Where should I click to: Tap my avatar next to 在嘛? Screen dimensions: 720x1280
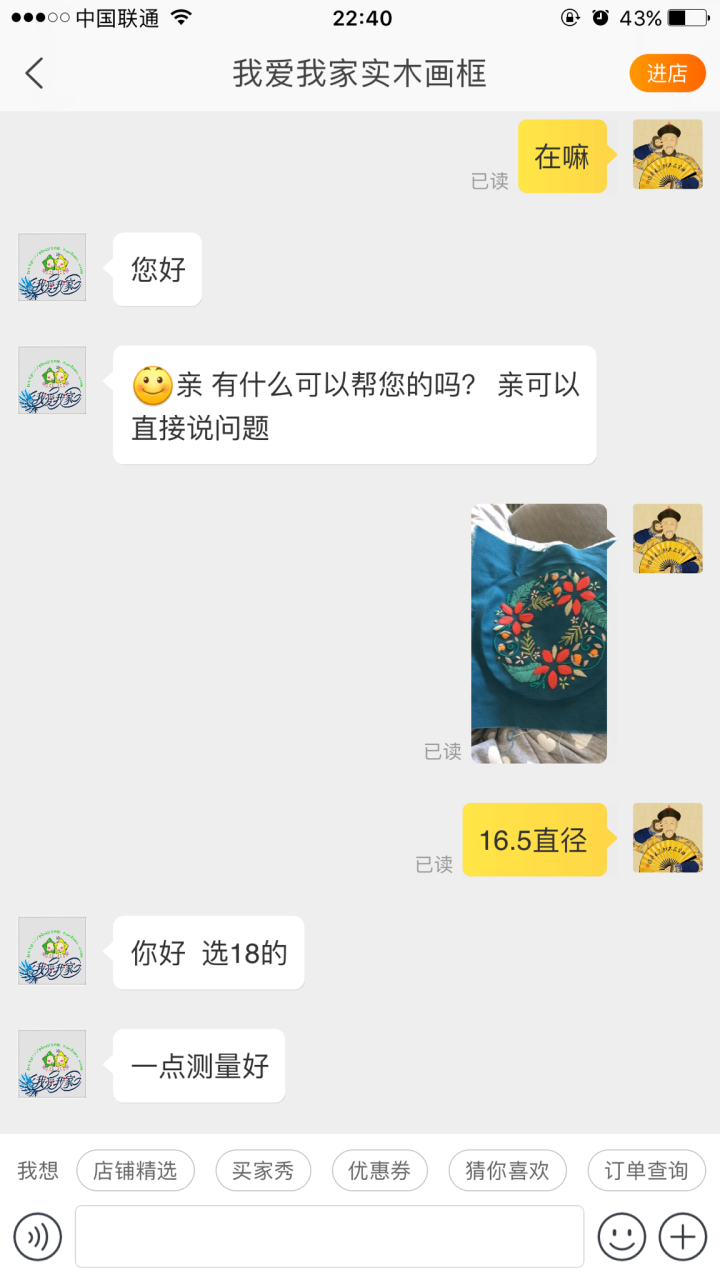click(x=667, y=154)
